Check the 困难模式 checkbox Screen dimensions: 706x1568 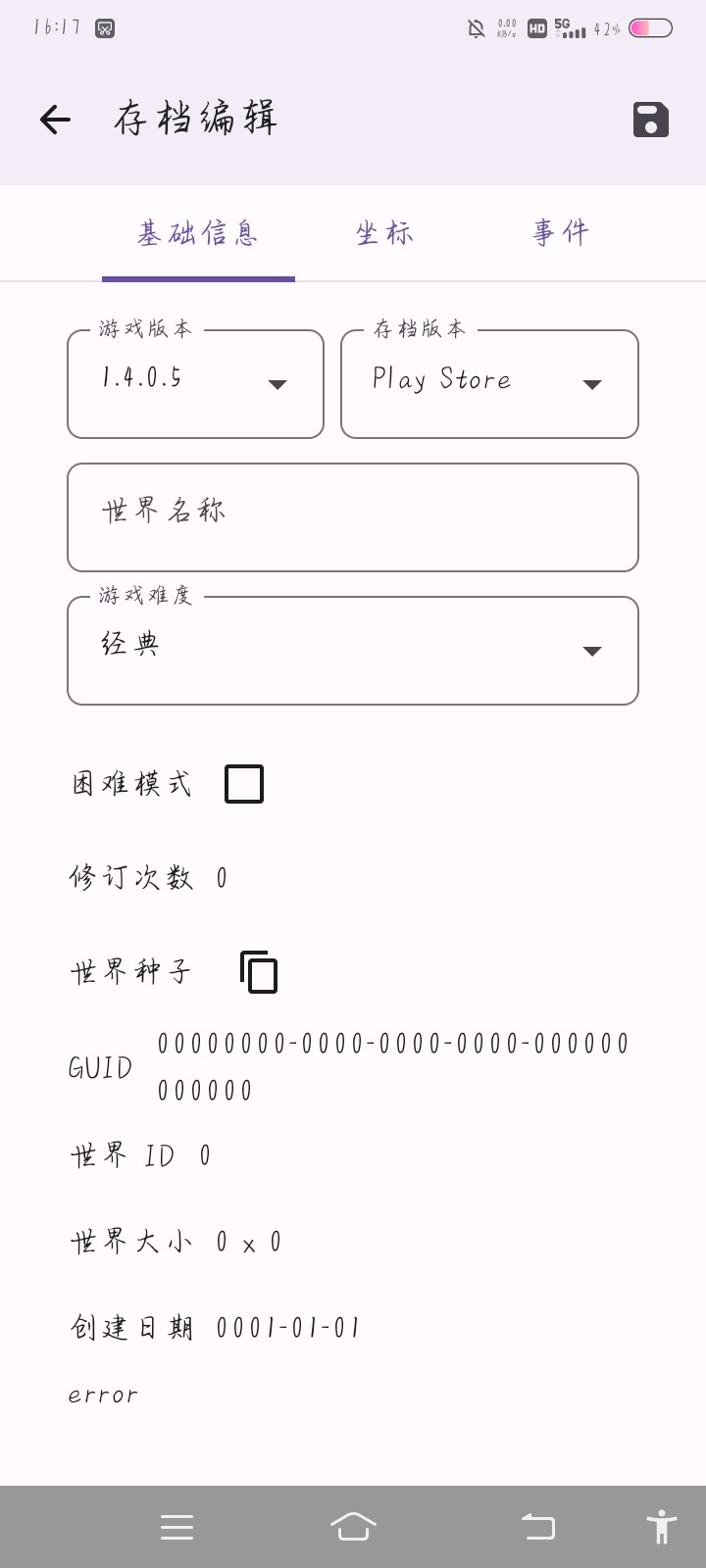point(244,784)
